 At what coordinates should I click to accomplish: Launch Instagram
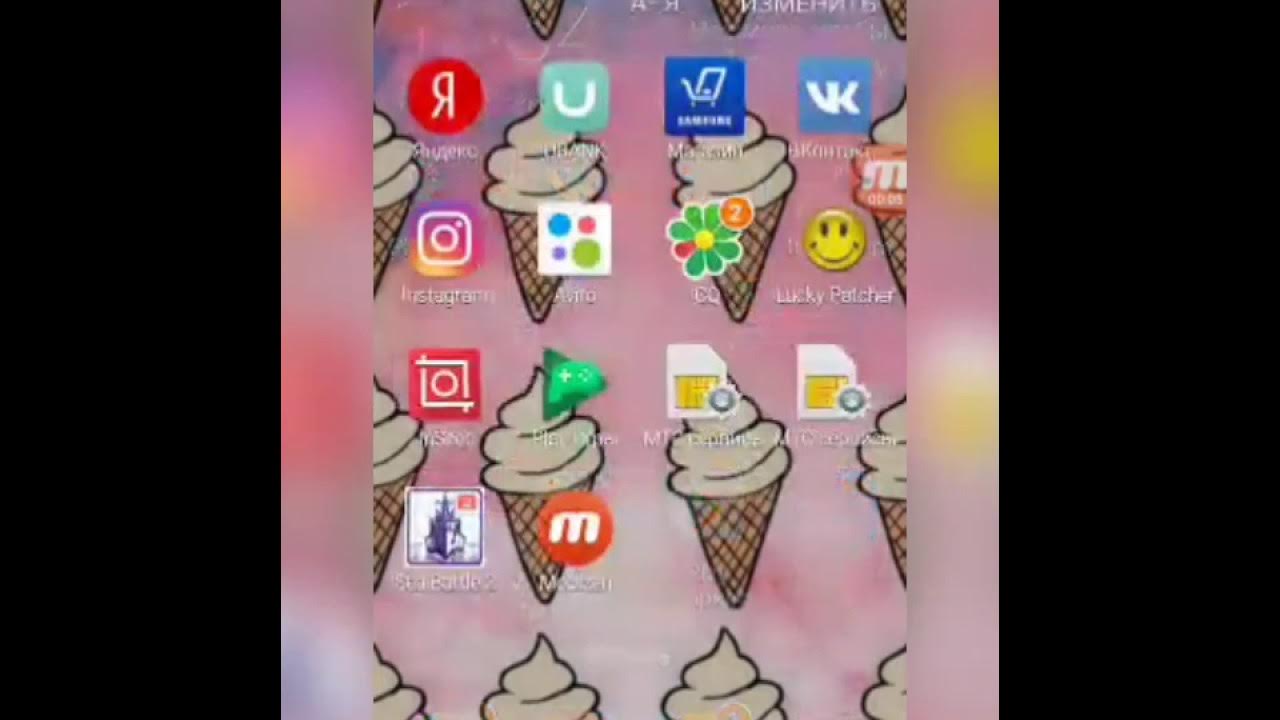445,240
